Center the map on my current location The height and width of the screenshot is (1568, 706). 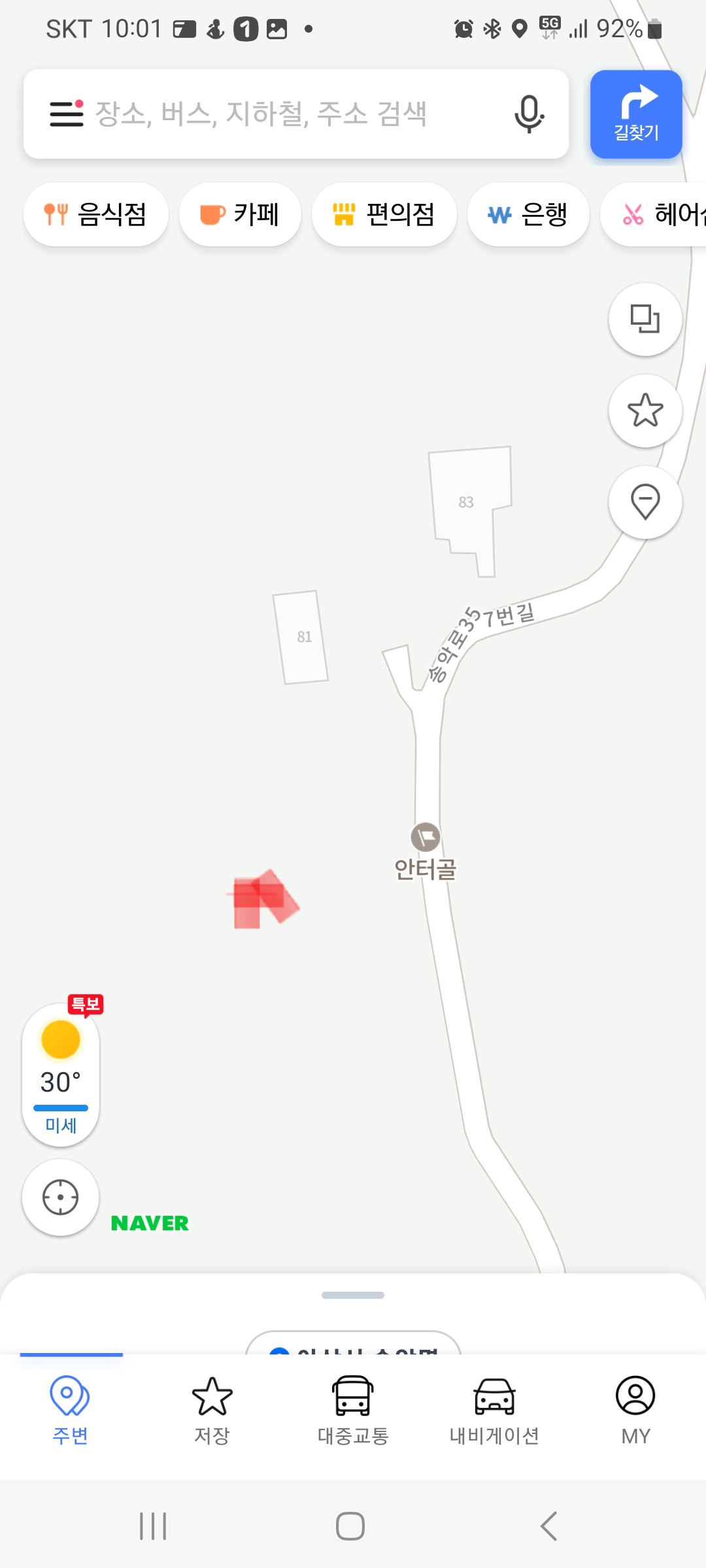point(61,1198)
